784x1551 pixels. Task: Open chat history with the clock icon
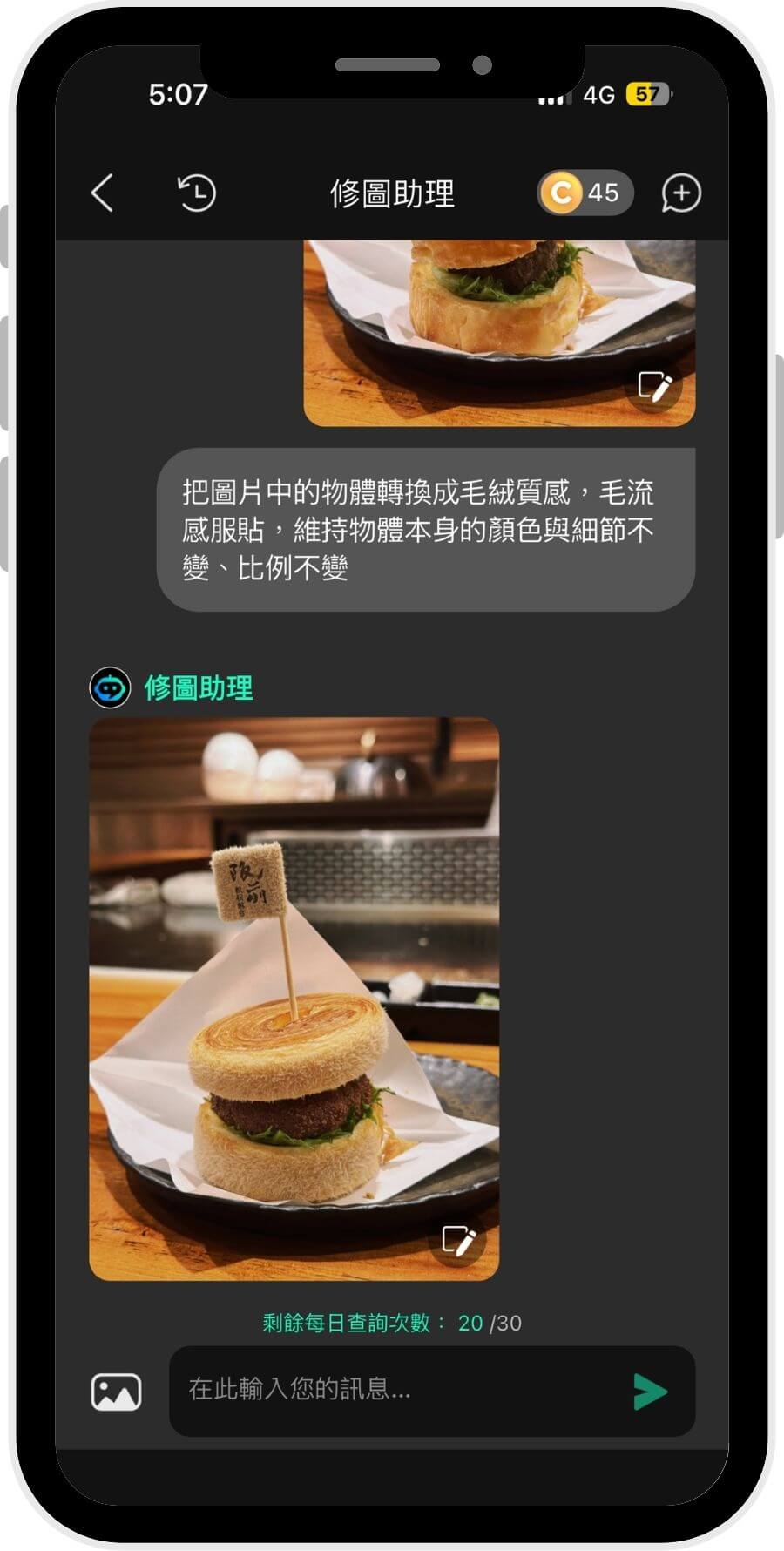(x=197, y=193)
